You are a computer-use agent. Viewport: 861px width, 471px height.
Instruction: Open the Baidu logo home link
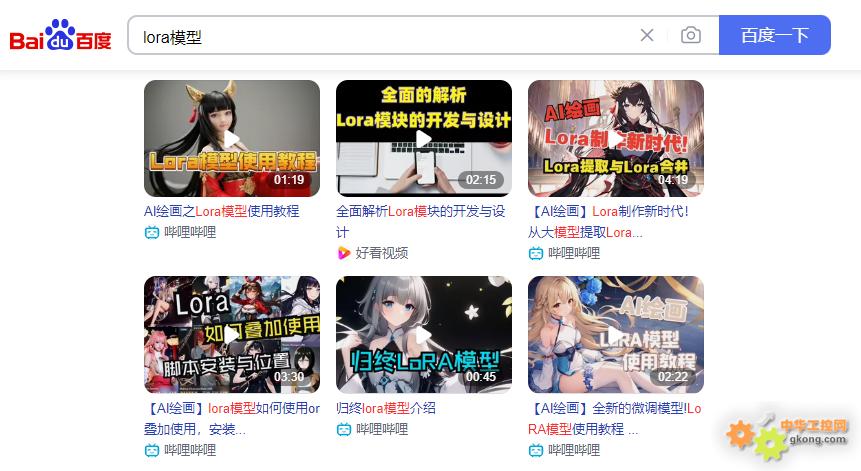point(60,36)
